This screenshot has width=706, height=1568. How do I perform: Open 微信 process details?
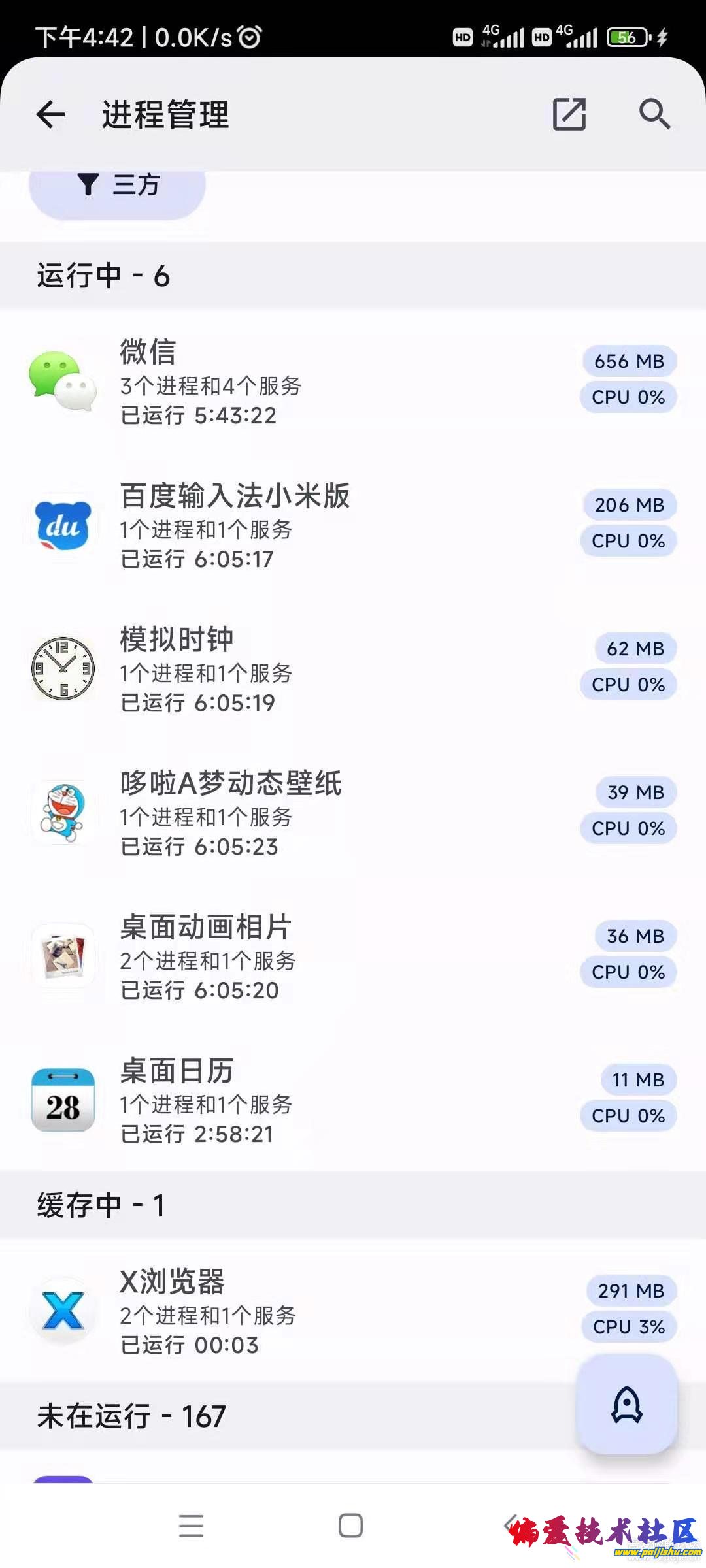[353, 382]
